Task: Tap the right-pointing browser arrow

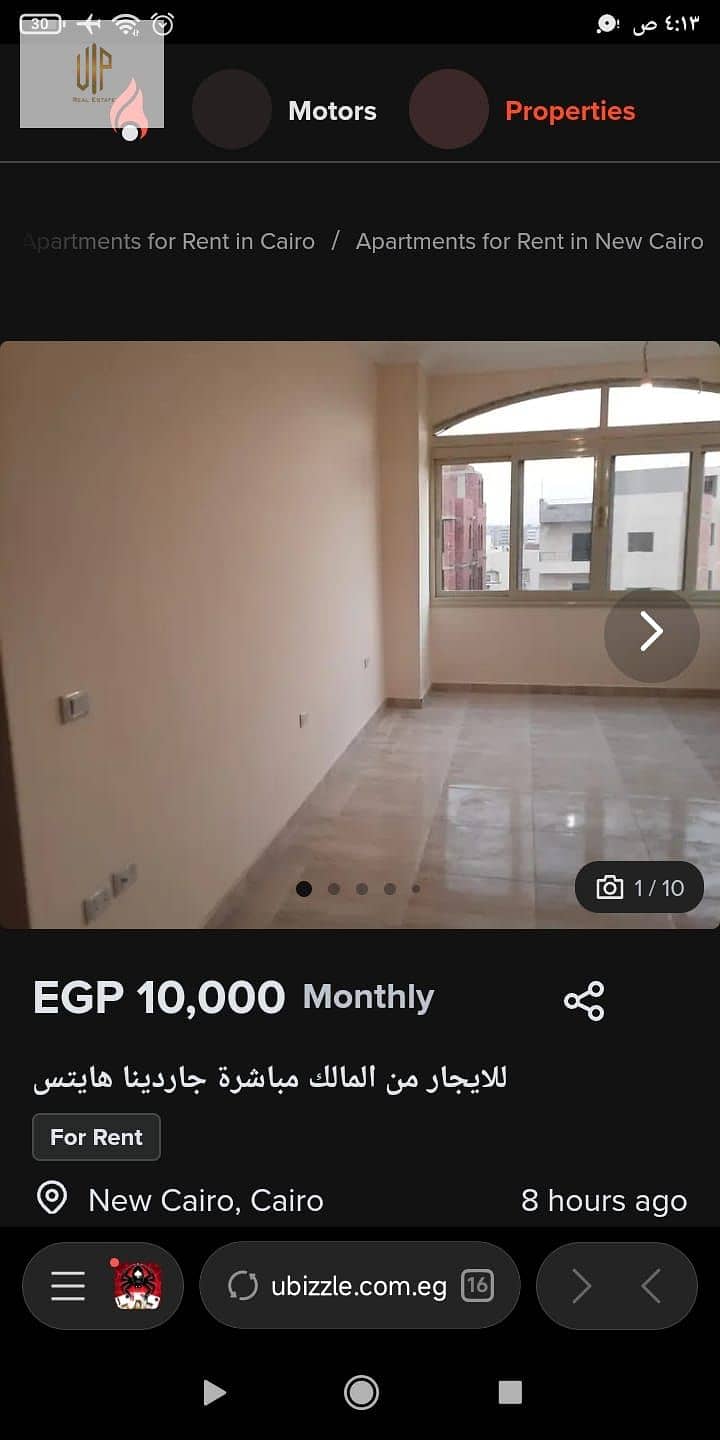Action: 581,1286
